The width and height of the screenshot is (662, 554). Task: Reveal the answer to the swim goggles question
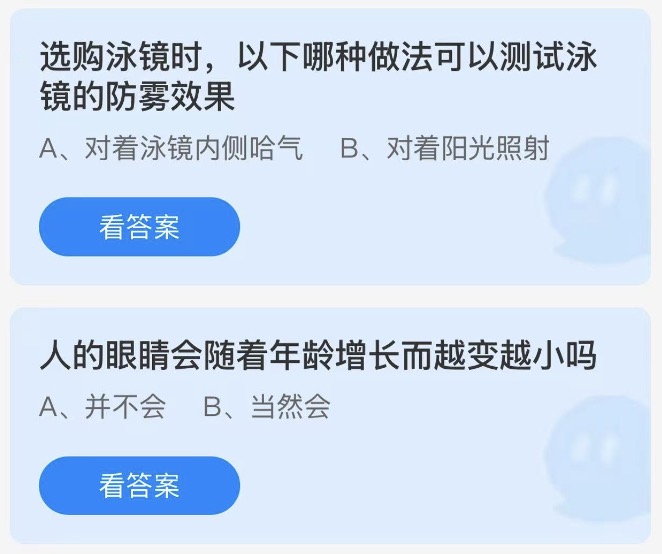click(x=139, y=227)
